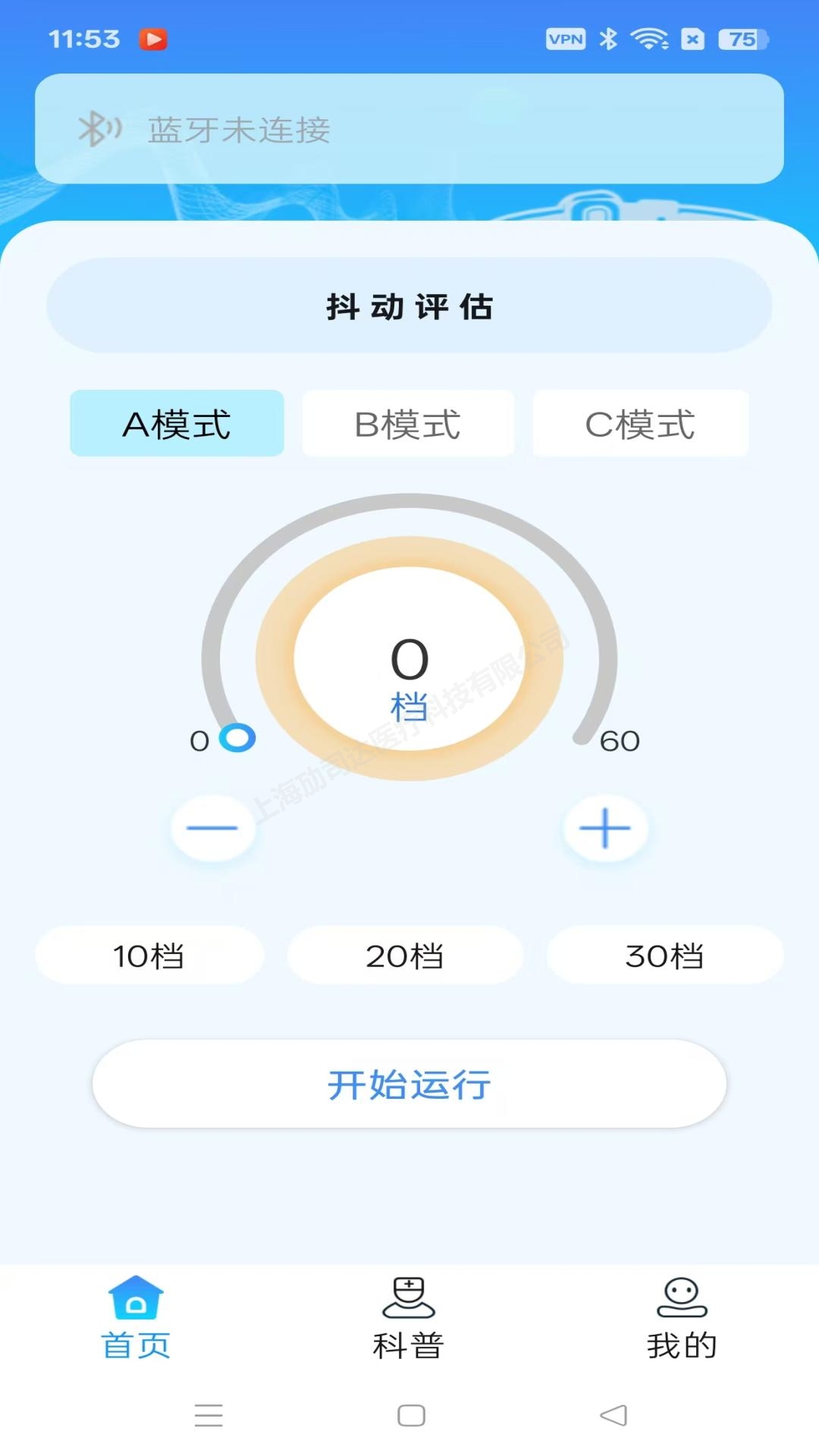Image resolution: width=819 pixels, height=1456 pixels.
Task: Tap the minus button to decrease gear
Action: tap(213, 829)
